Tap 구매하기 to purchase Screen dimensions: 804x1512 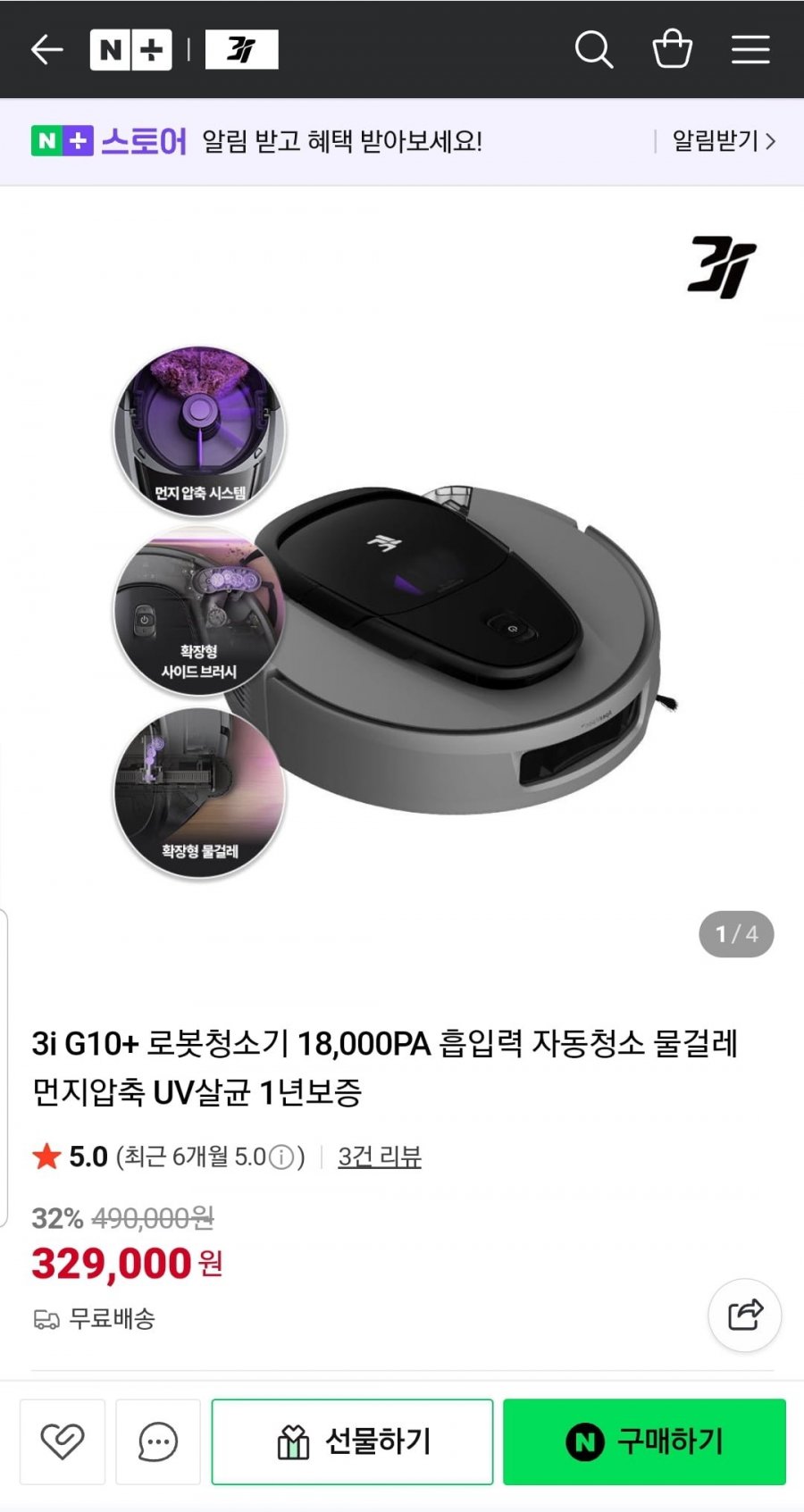tap(644, 1441)
